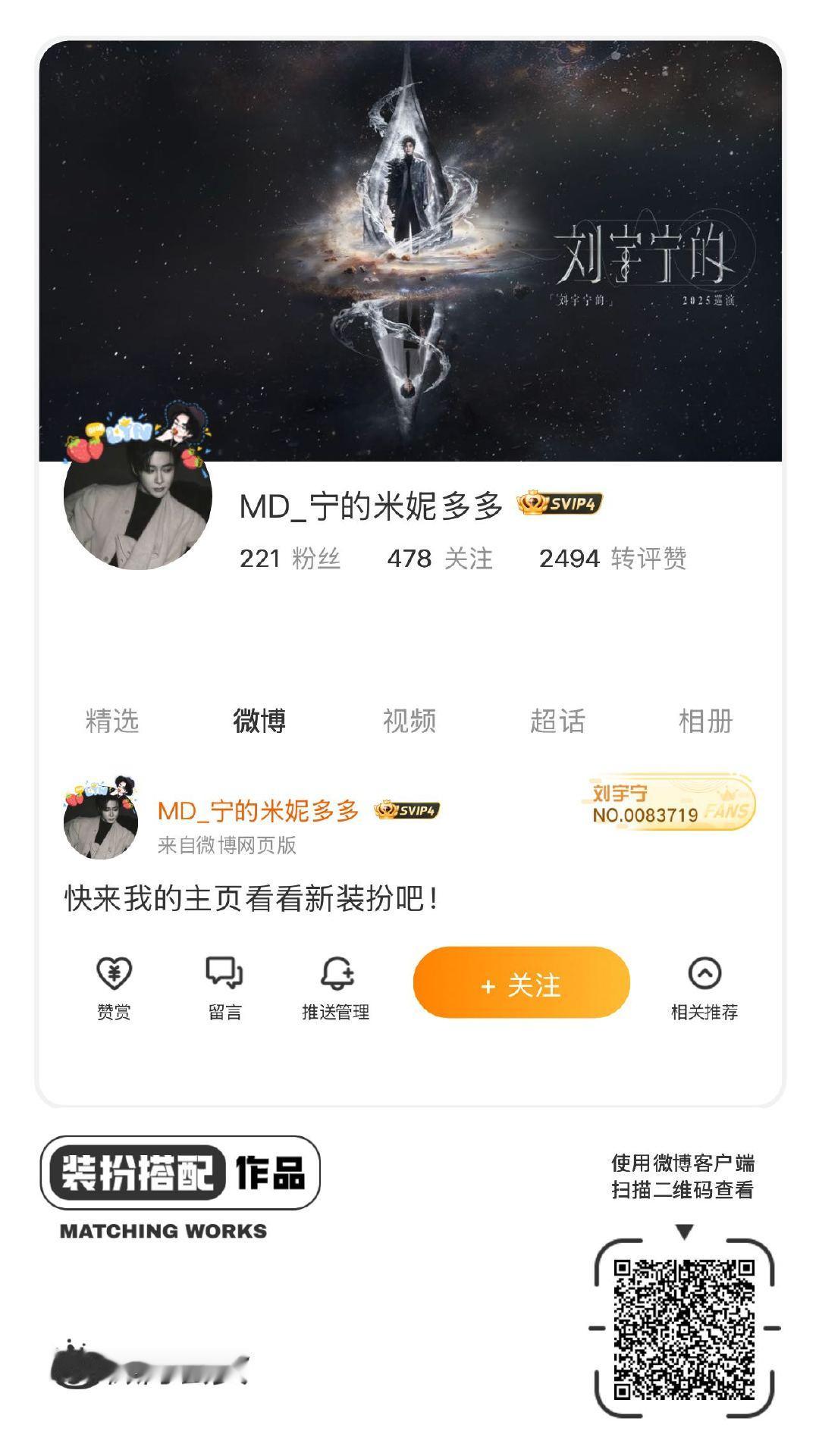Open the 478 关注 following list

click(441, 559)
